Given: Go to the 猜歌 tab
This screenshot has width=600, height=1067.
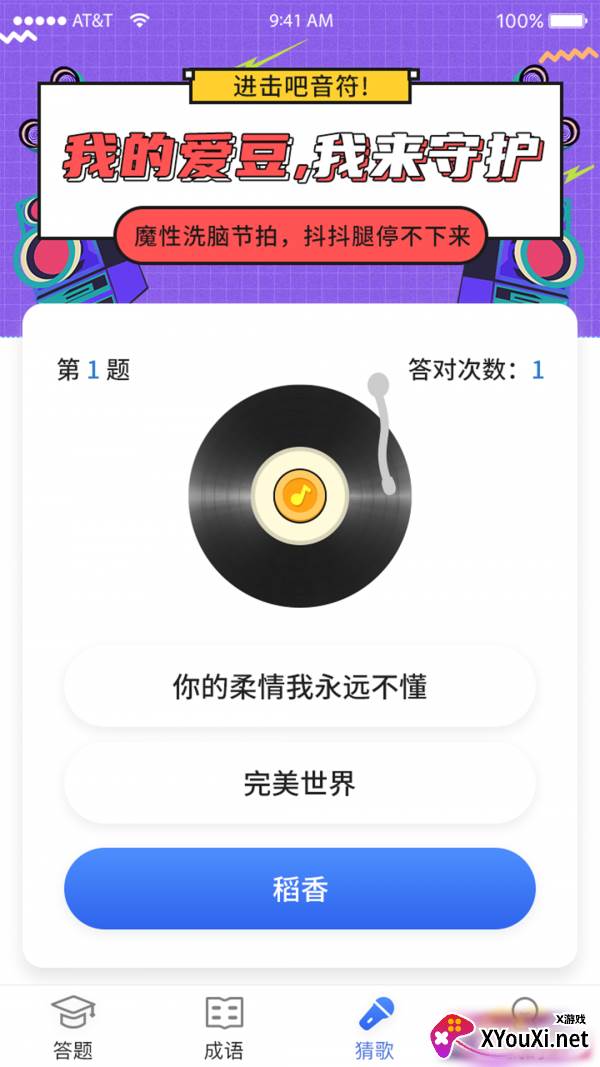Looking at the screenshot, I should point(375,1027).
